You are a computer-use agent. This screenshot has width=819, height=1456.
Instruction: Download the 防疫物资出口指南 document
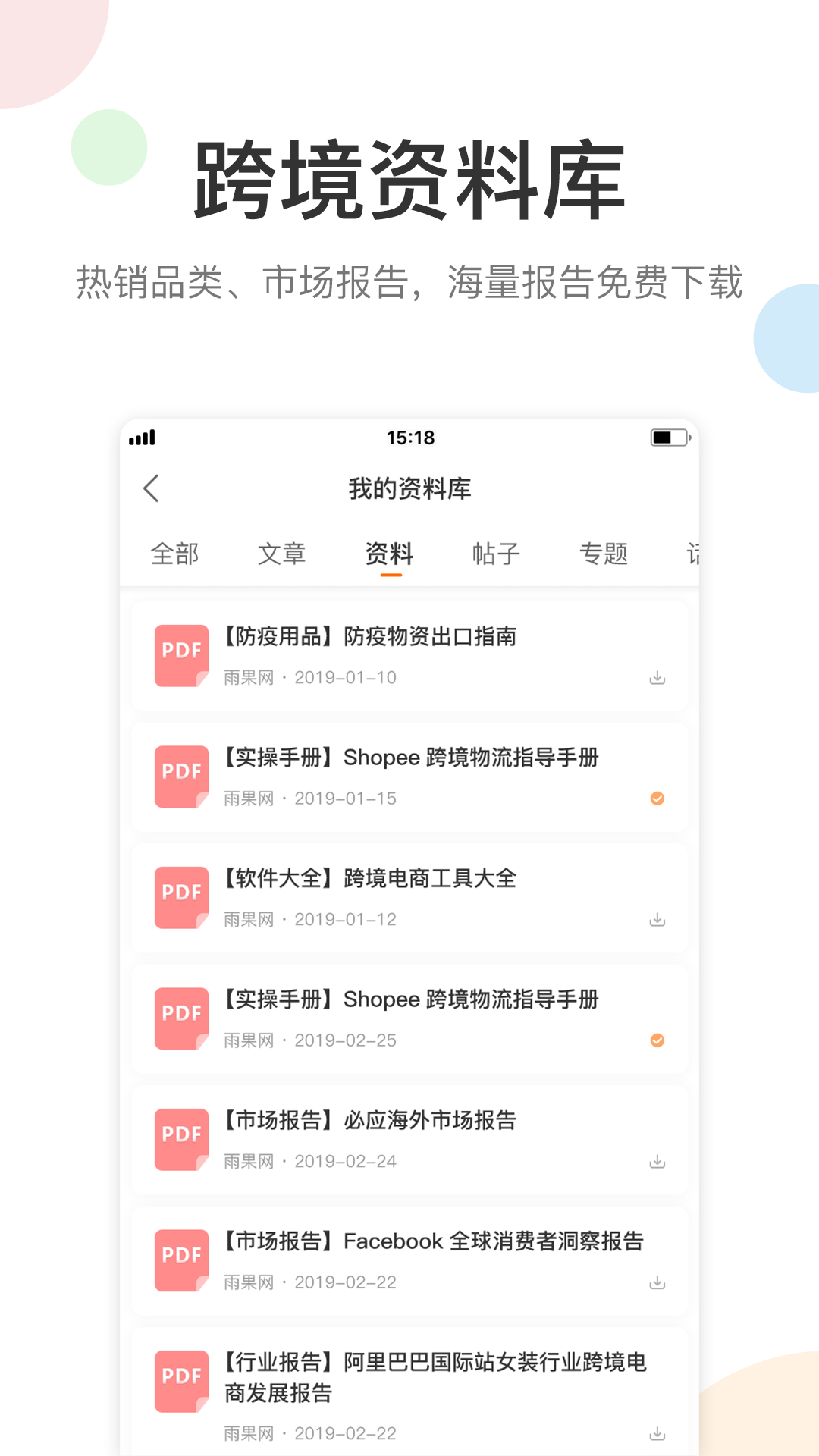pos(657,677)
